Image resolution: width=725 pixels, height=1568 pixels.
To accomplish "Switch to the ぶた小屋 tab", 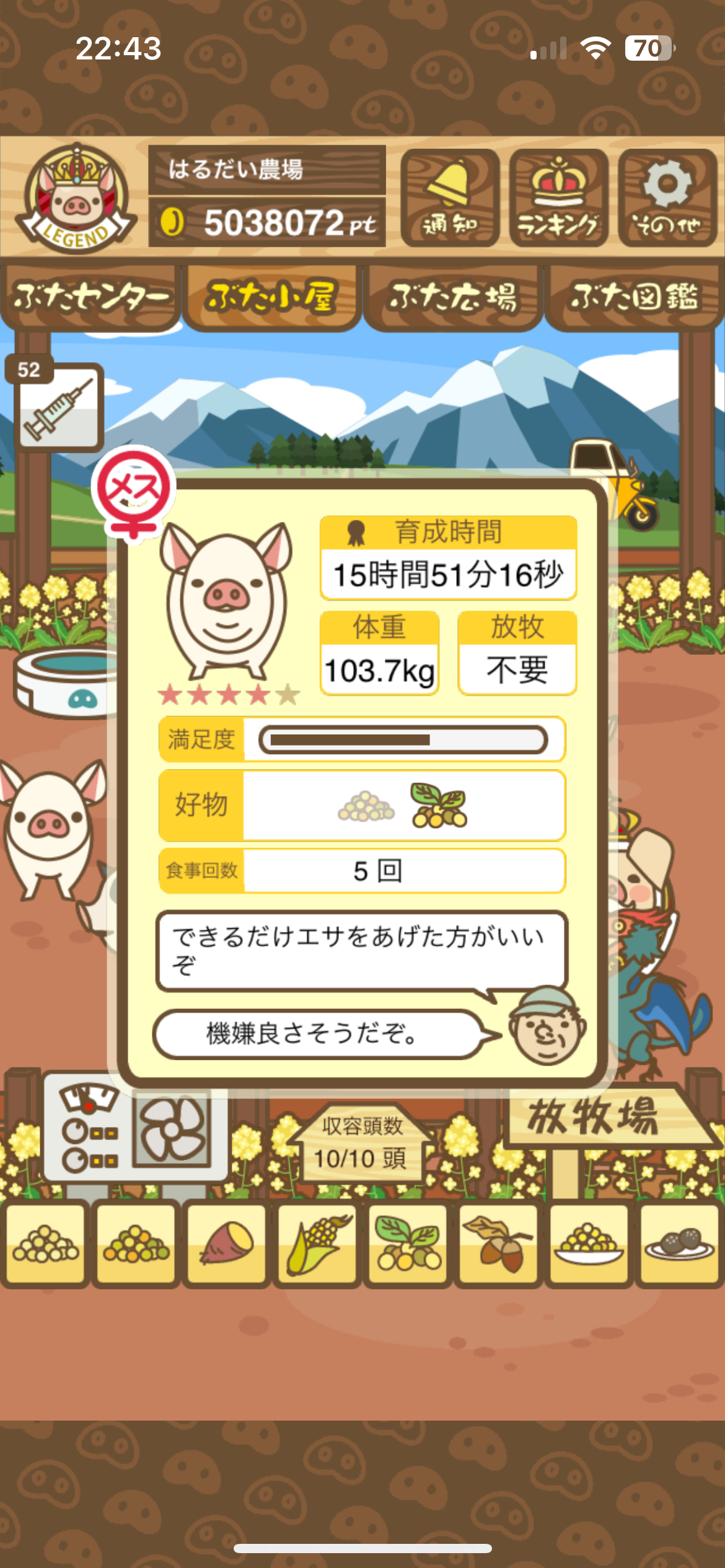I will [271, 297].
